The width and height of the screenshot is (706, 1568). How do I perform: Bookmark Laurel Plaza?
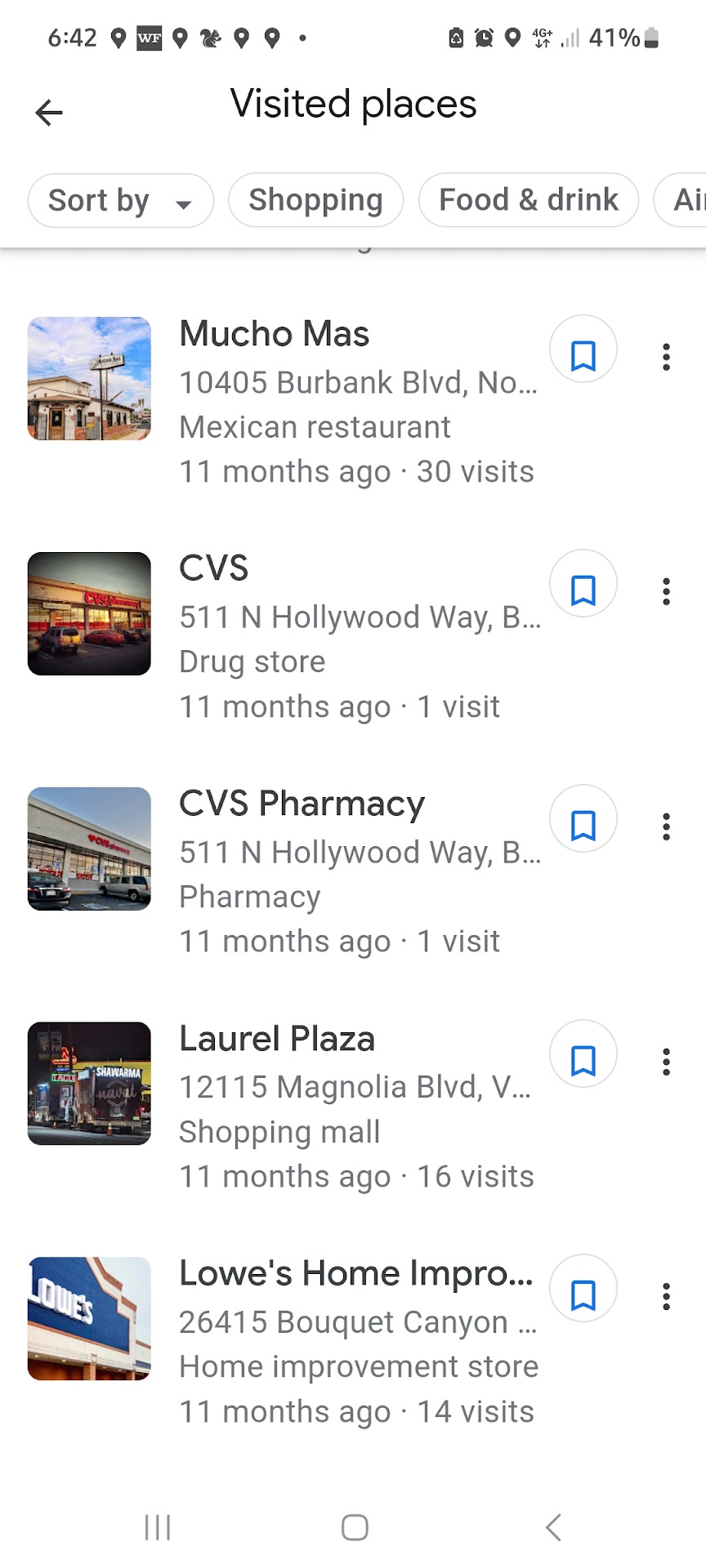tap(583, 1060)
